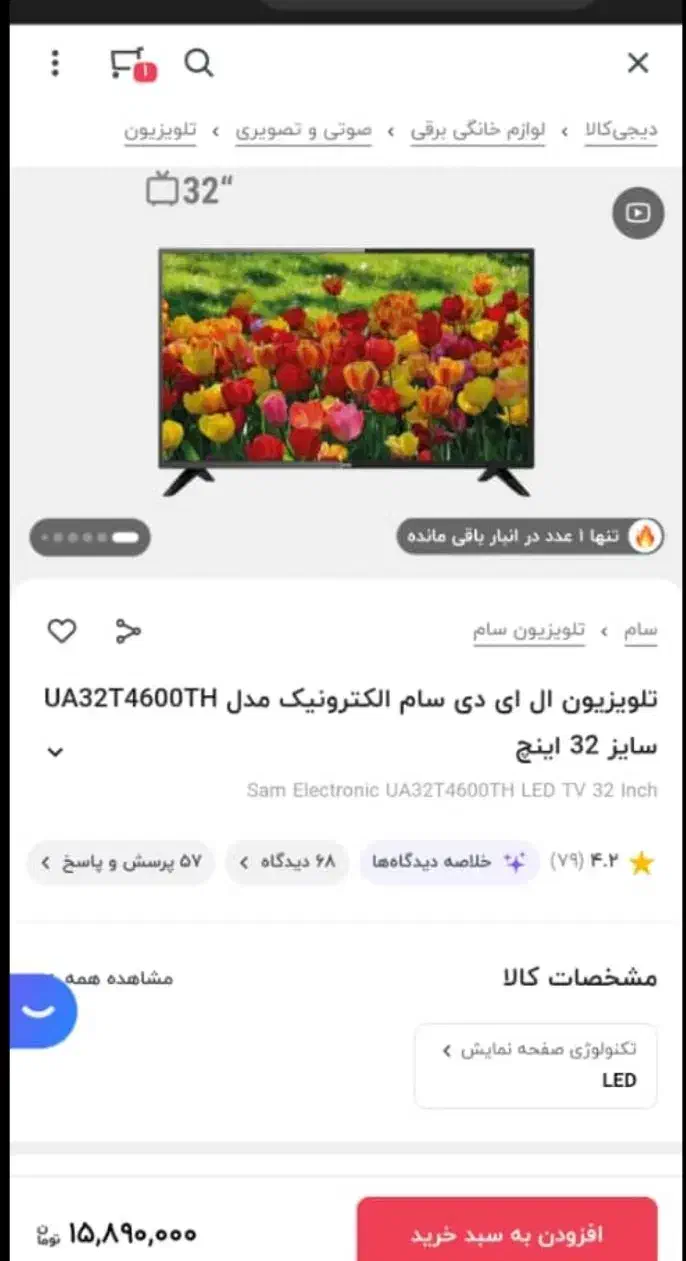Screen dimensions: 686x1261
Task: Close the product page
Action: pos(637,64)
